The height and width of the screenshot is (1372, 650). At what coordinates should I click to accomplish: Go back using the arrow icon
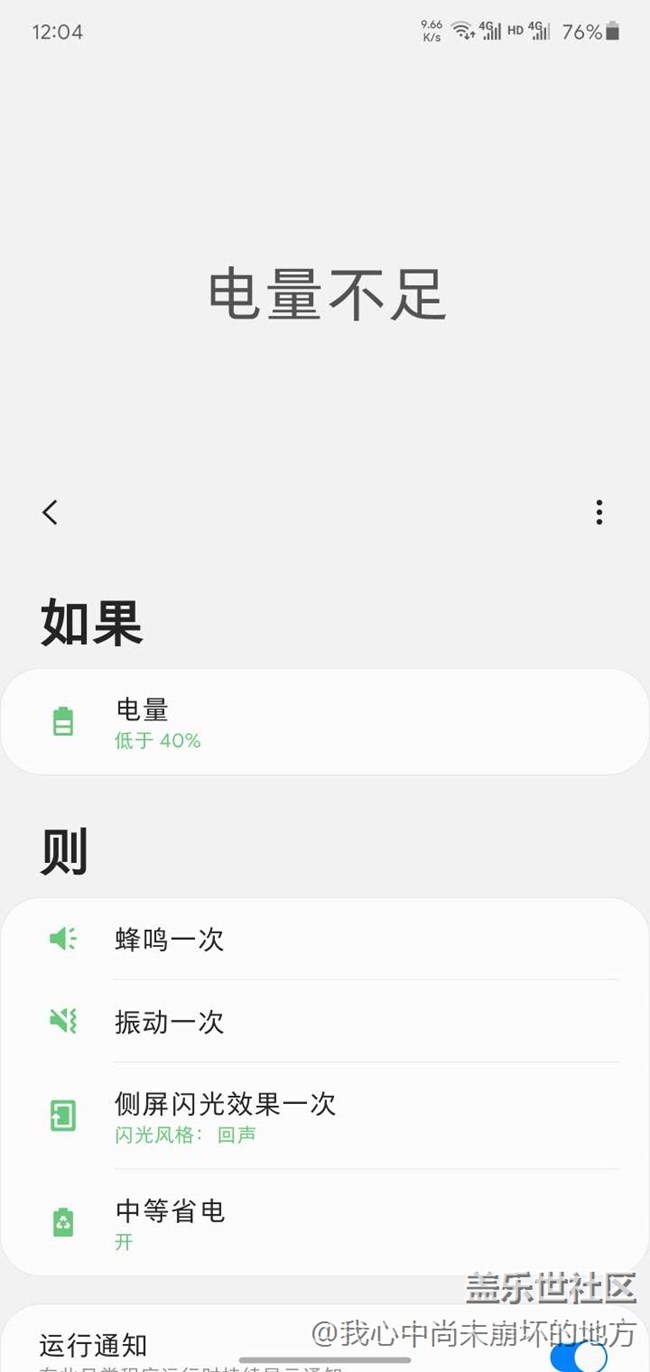pyautogui.click(x=50, y=512)
